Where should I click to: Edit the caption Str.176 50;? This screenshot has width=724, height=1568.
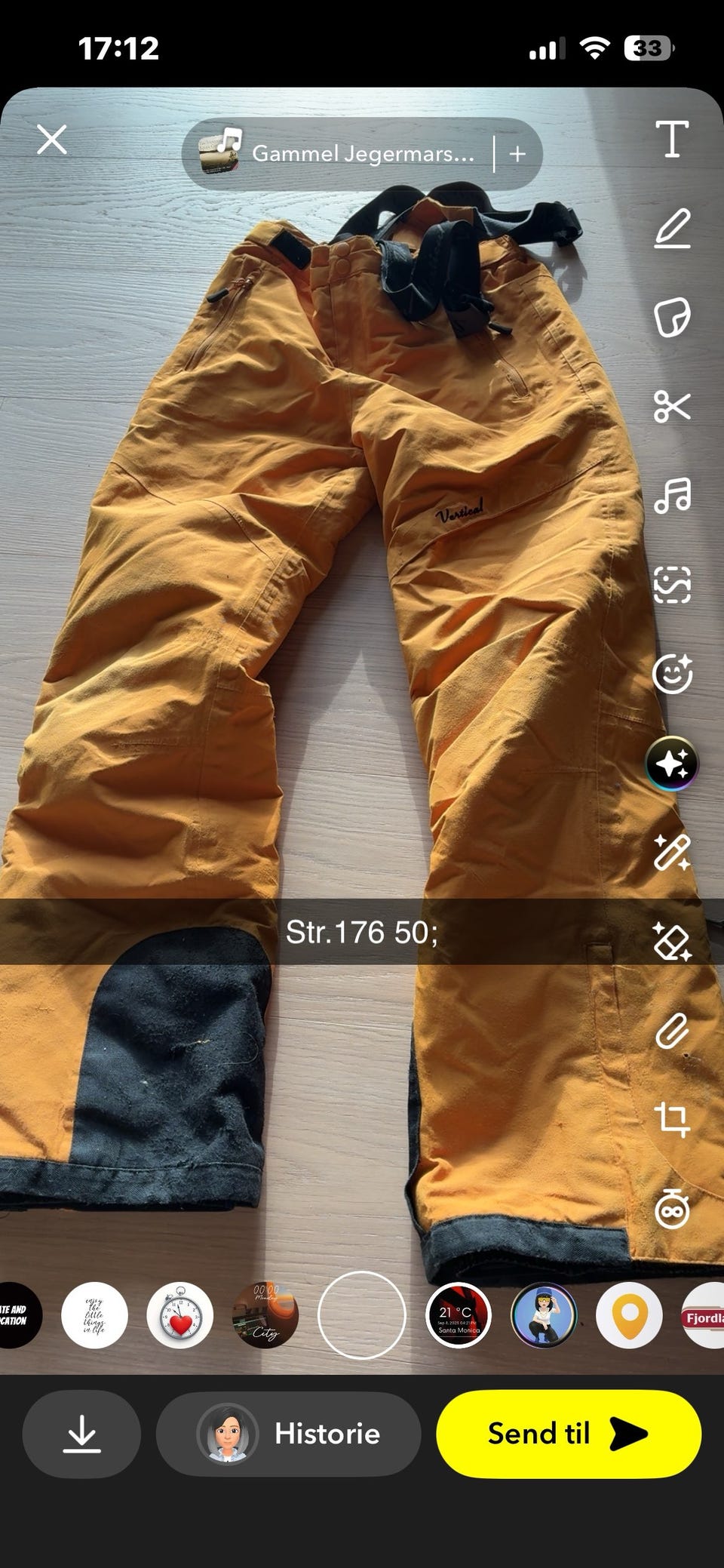pos(362,932)
